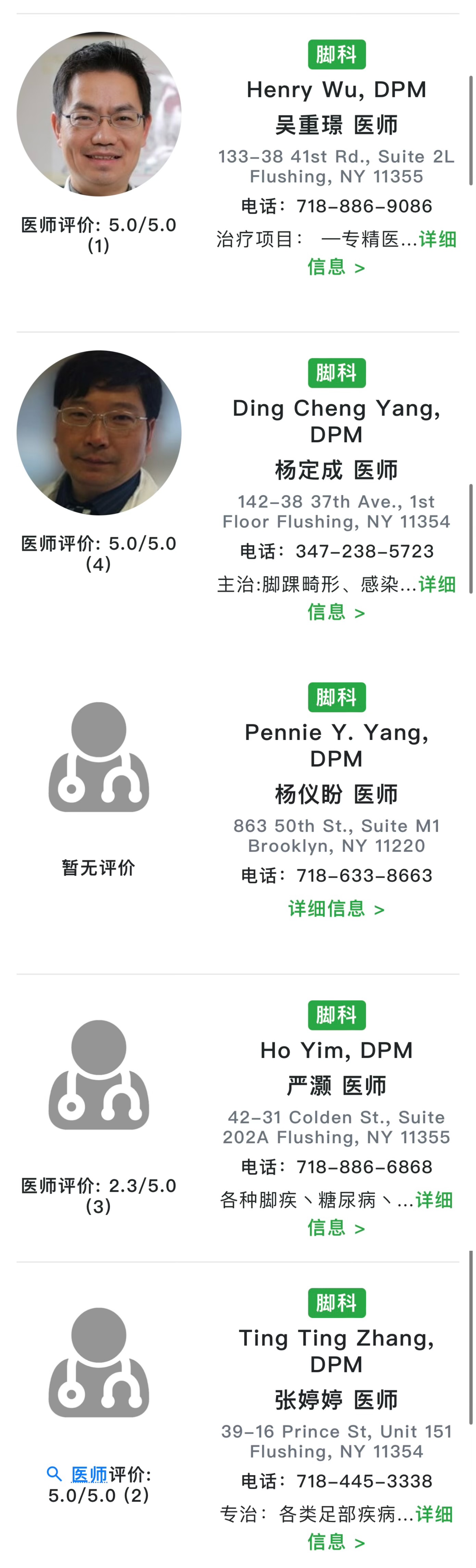Image resolution: width=476 pixels, height=1568 pixels.
Task: Open 详细信息 for Pennie Y. Yang
Action: point(336,909)
